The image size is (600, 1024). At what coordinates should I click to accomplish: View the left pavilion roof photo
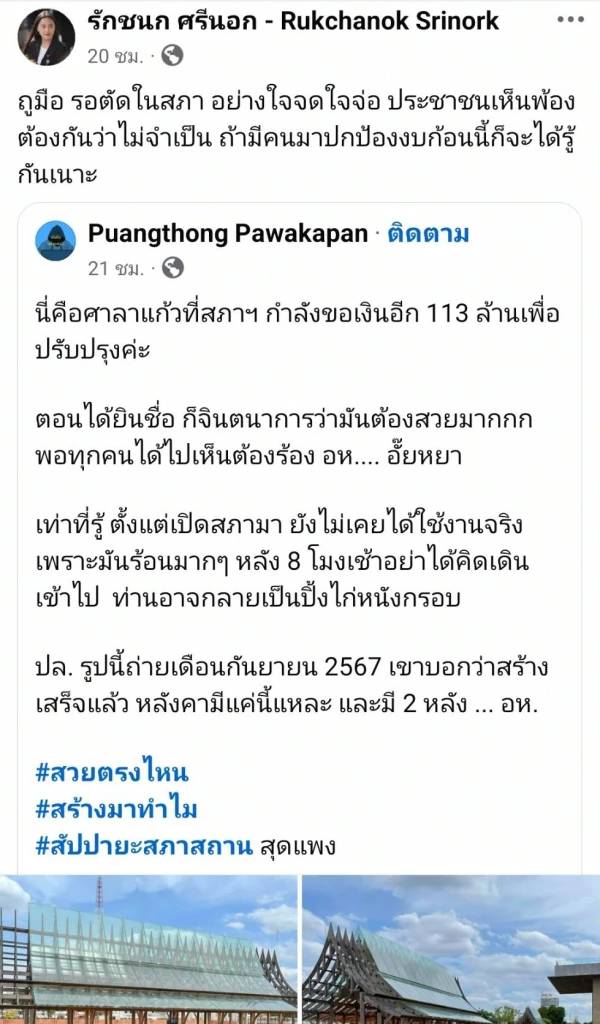(x=148, y=950)
